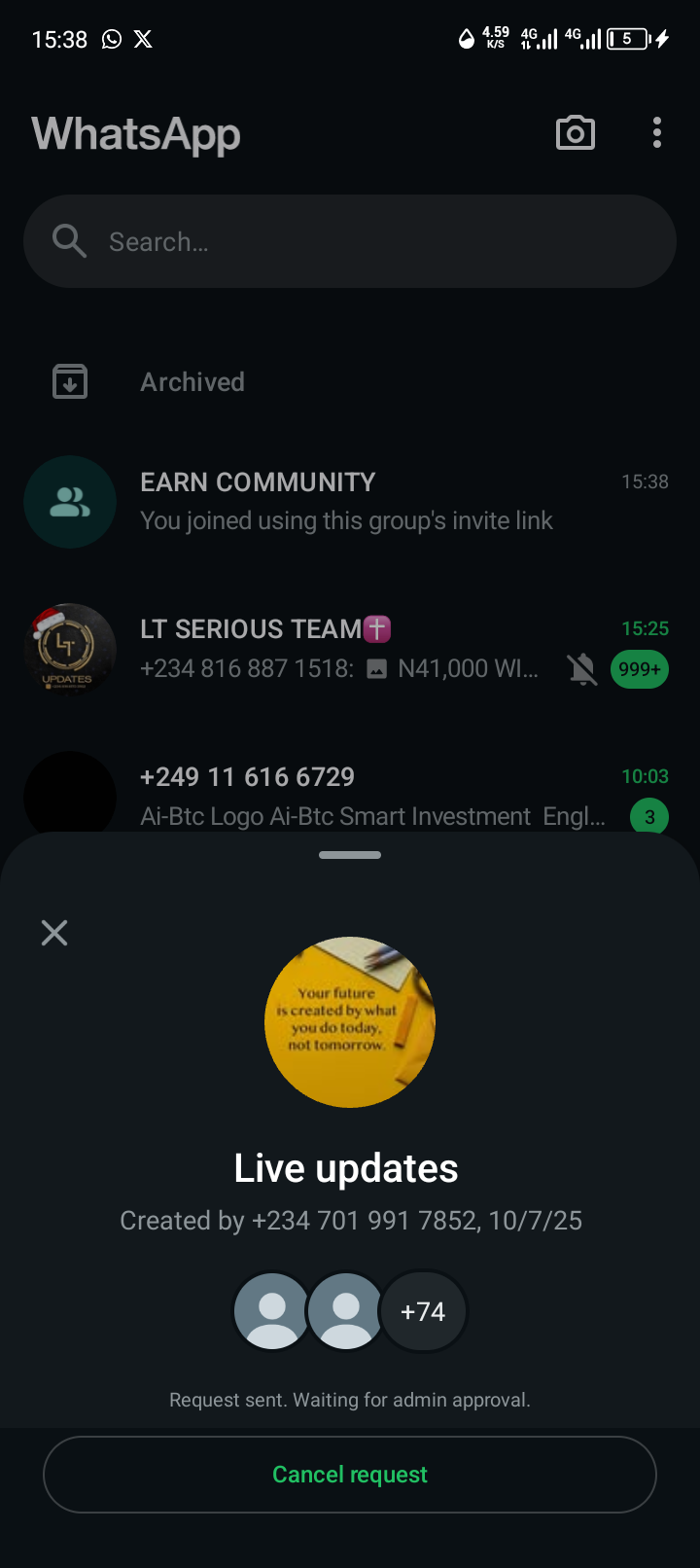Open Archived chats
Screen dimensions: 700x1568
tap(192, 382)
